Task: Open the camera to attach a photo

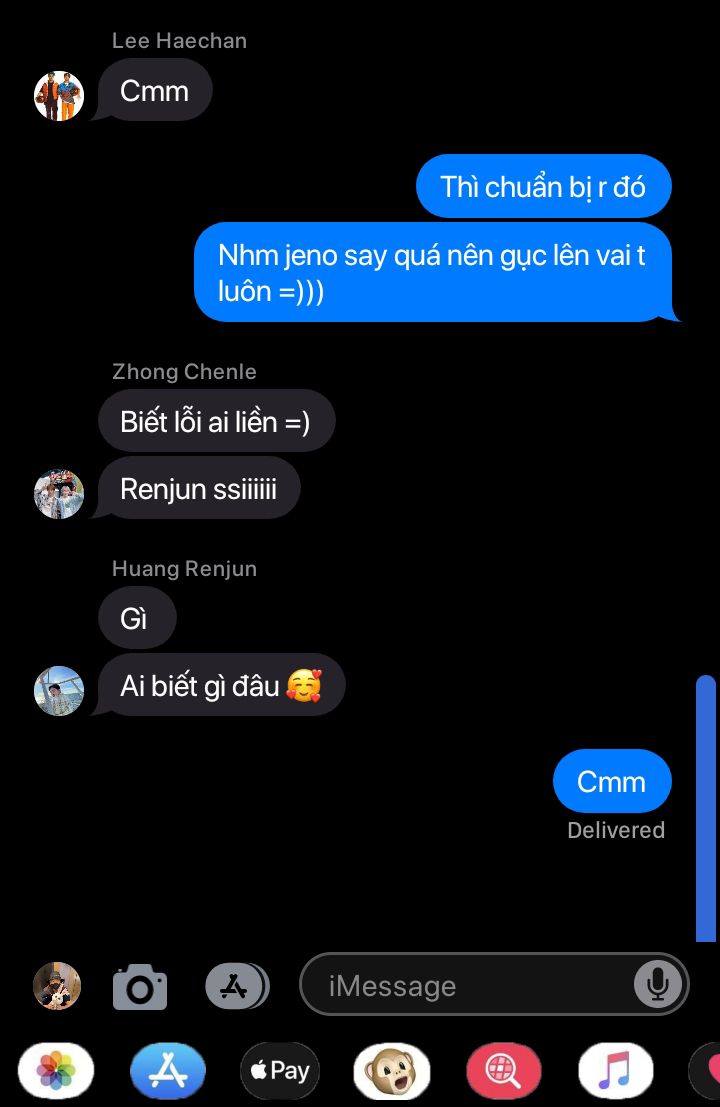Action: (x=140, y=987)
